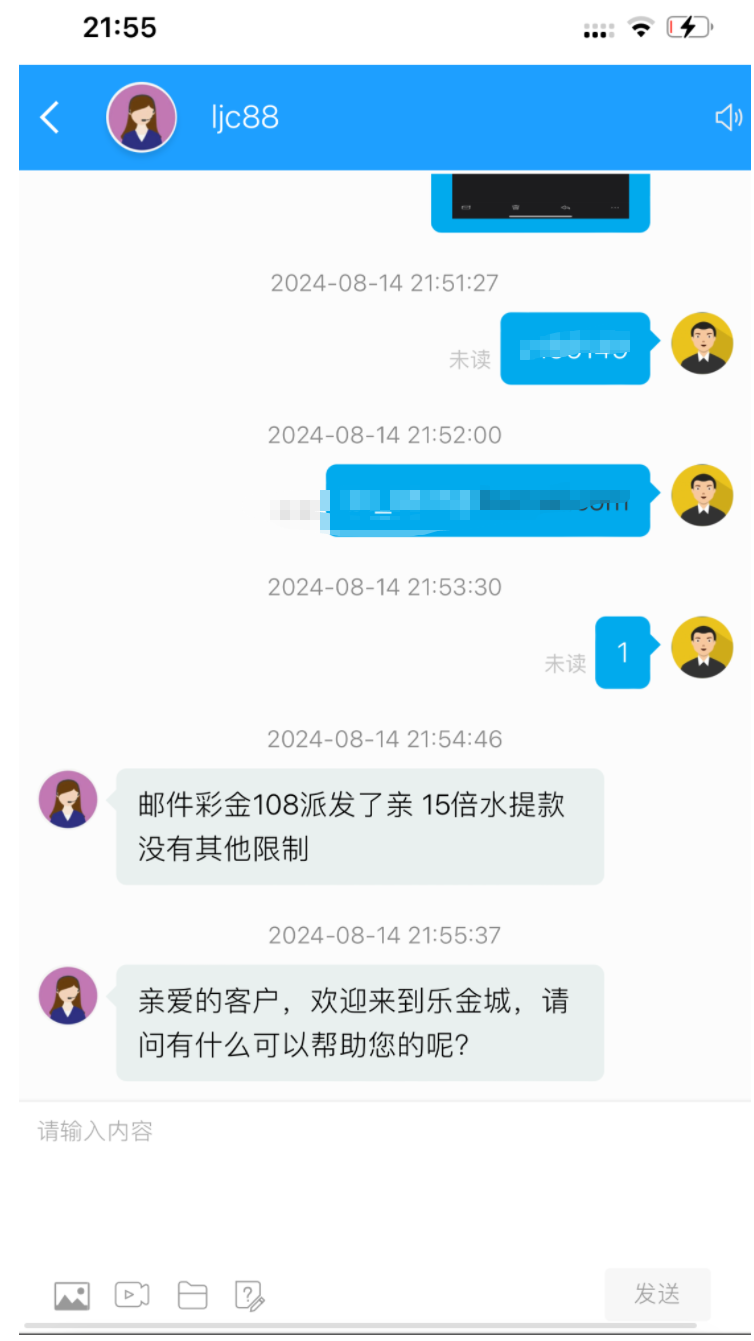Attach a video with the video icon
The height and width of the screenshot is (1341, 754).
(132, 1296)
